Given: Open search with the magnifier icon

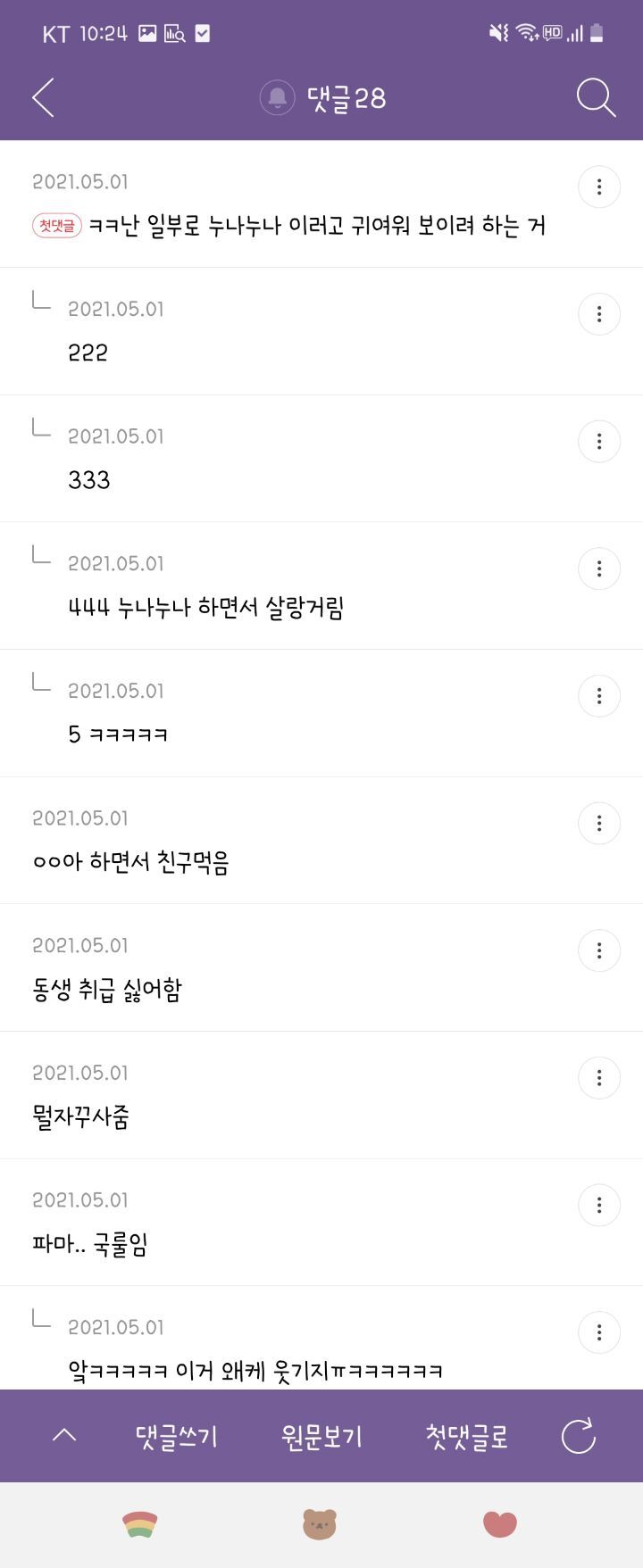Looking at the screenshot, I should 596,97.
